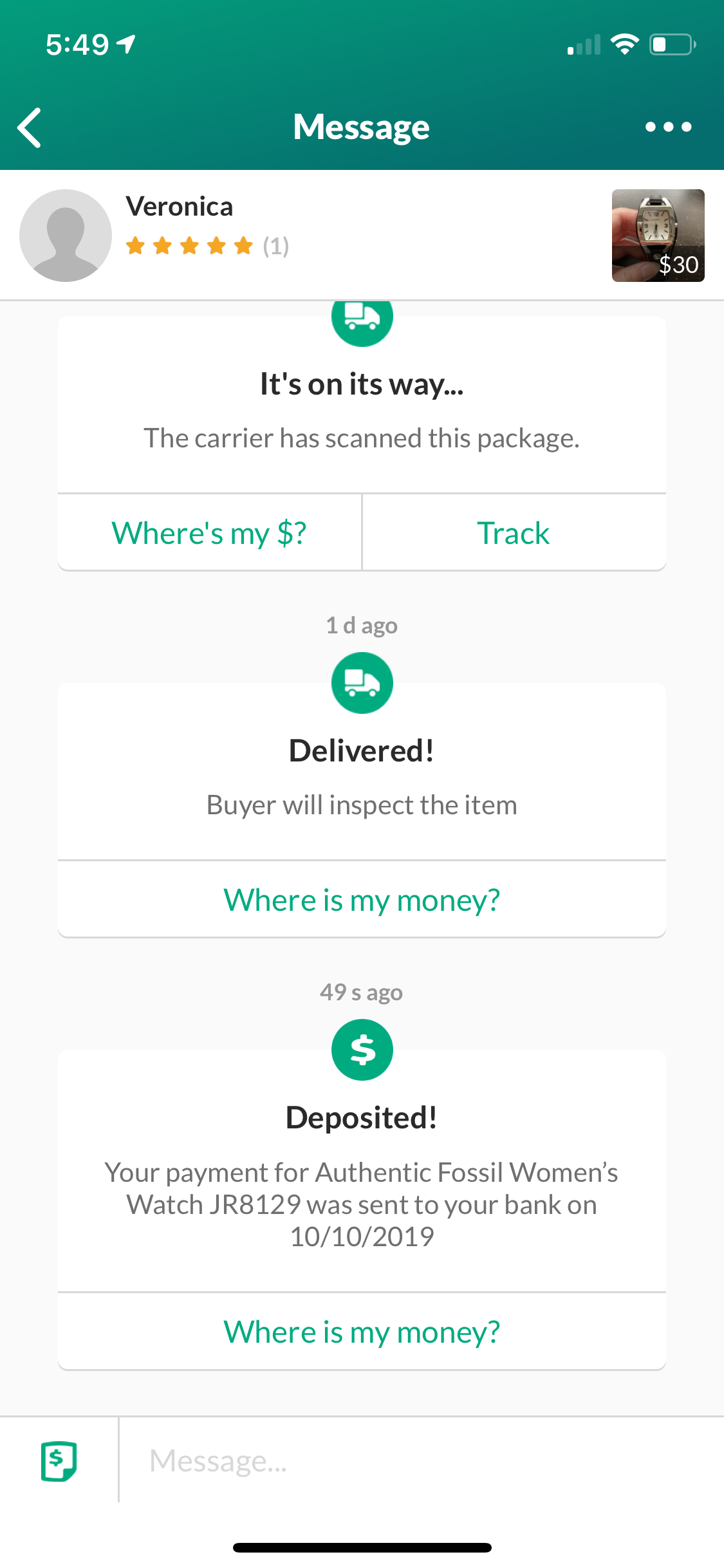Open the three-dot overflow menu
This screenshot has width=724, height=1568.
668,127
